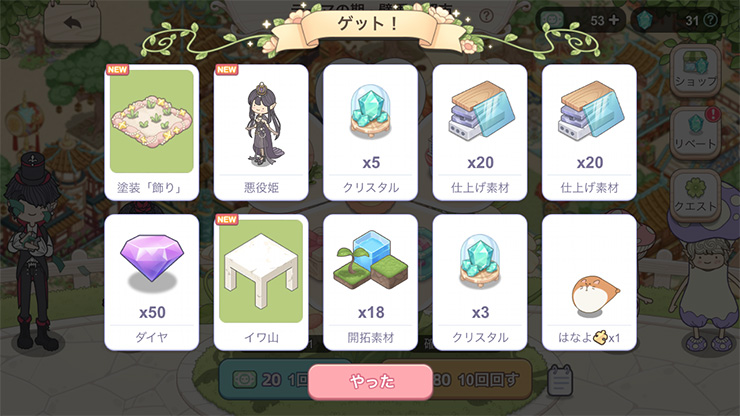
Task: Select the クリスタル x5 reward card
Action: click(370, 132)
